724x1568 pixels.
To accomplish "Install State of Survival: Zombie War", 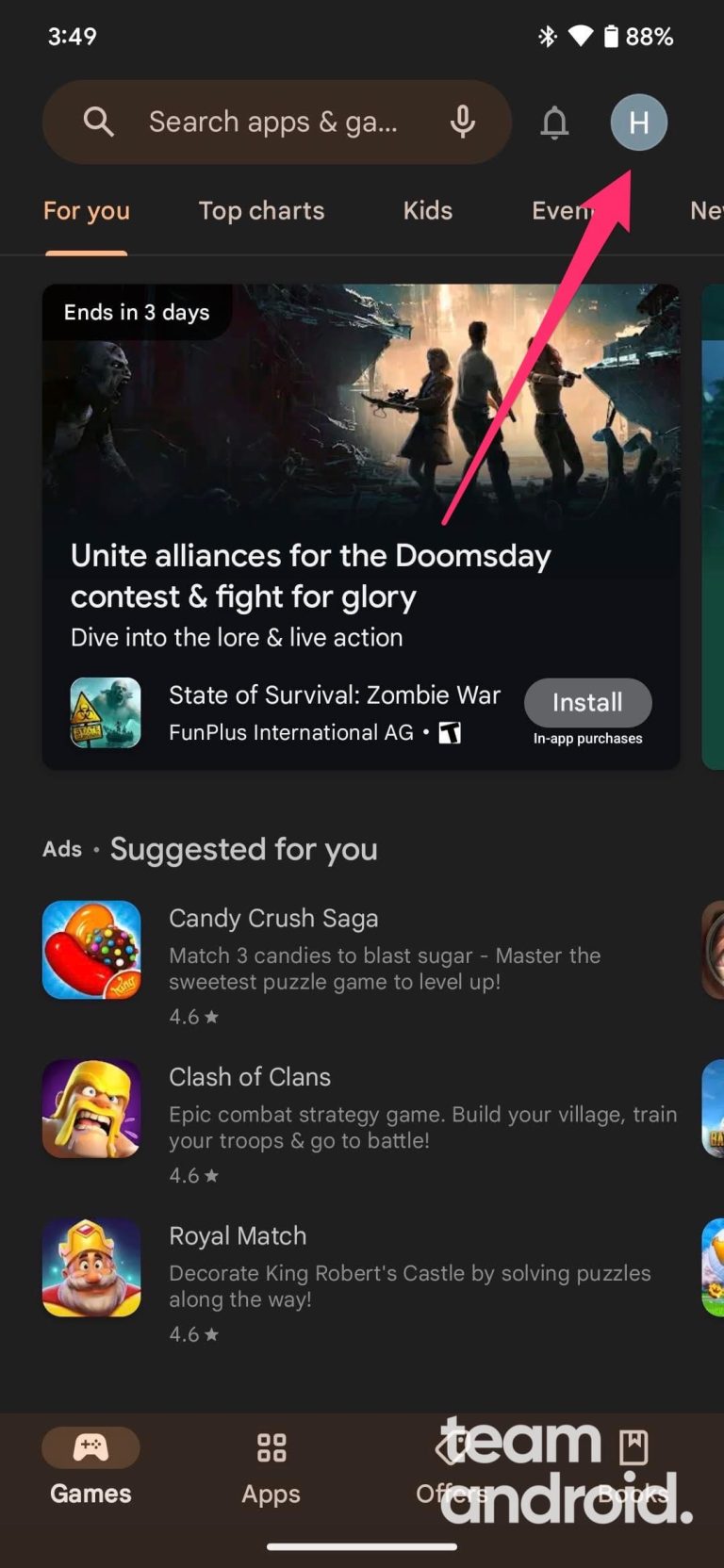I will (x=587, y=703).
